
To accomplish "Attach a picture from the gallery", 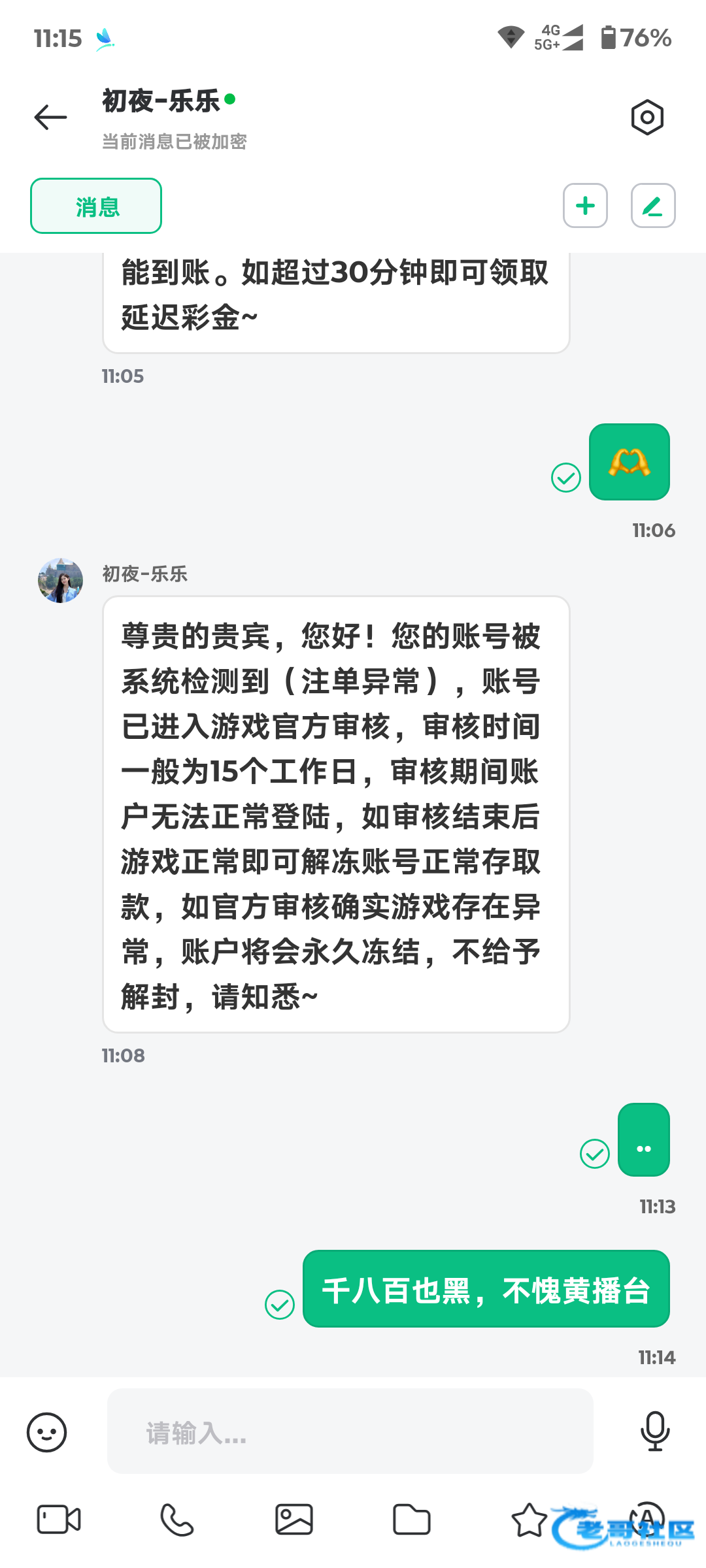I will click(294, 1520).
